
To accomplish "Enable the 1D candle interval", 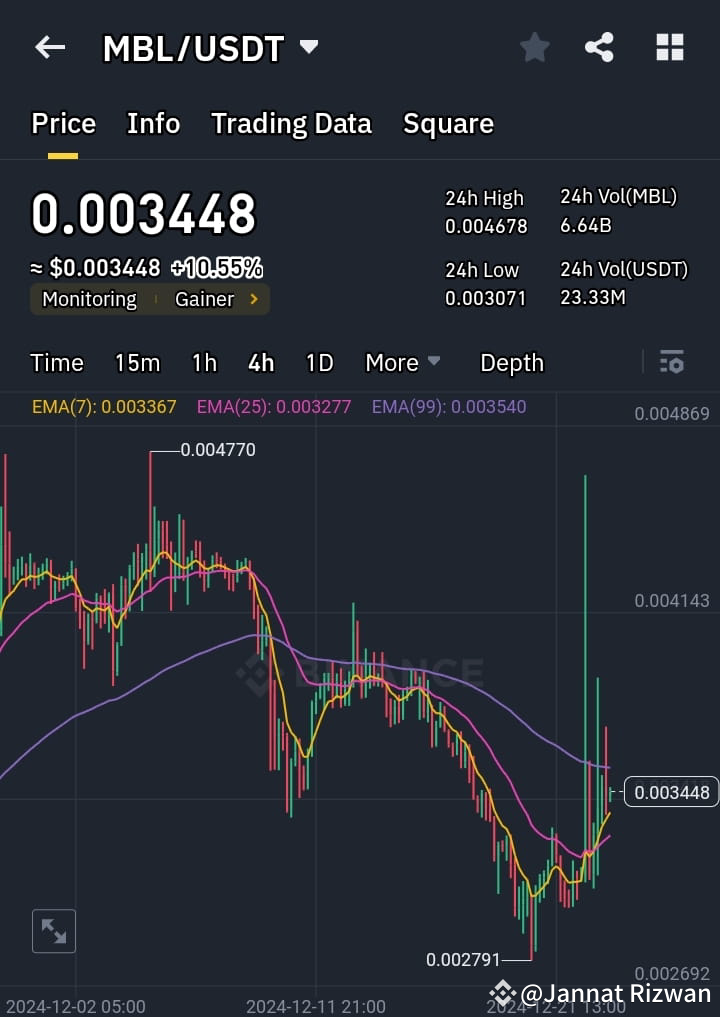I will pyautogui.click(x=319, y=363).
